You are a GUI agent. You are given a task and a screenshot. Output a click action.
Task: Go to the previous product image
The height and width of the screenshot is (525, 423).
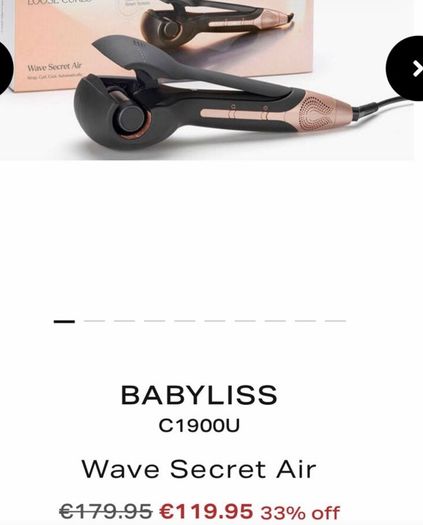(x=5, y=69)
